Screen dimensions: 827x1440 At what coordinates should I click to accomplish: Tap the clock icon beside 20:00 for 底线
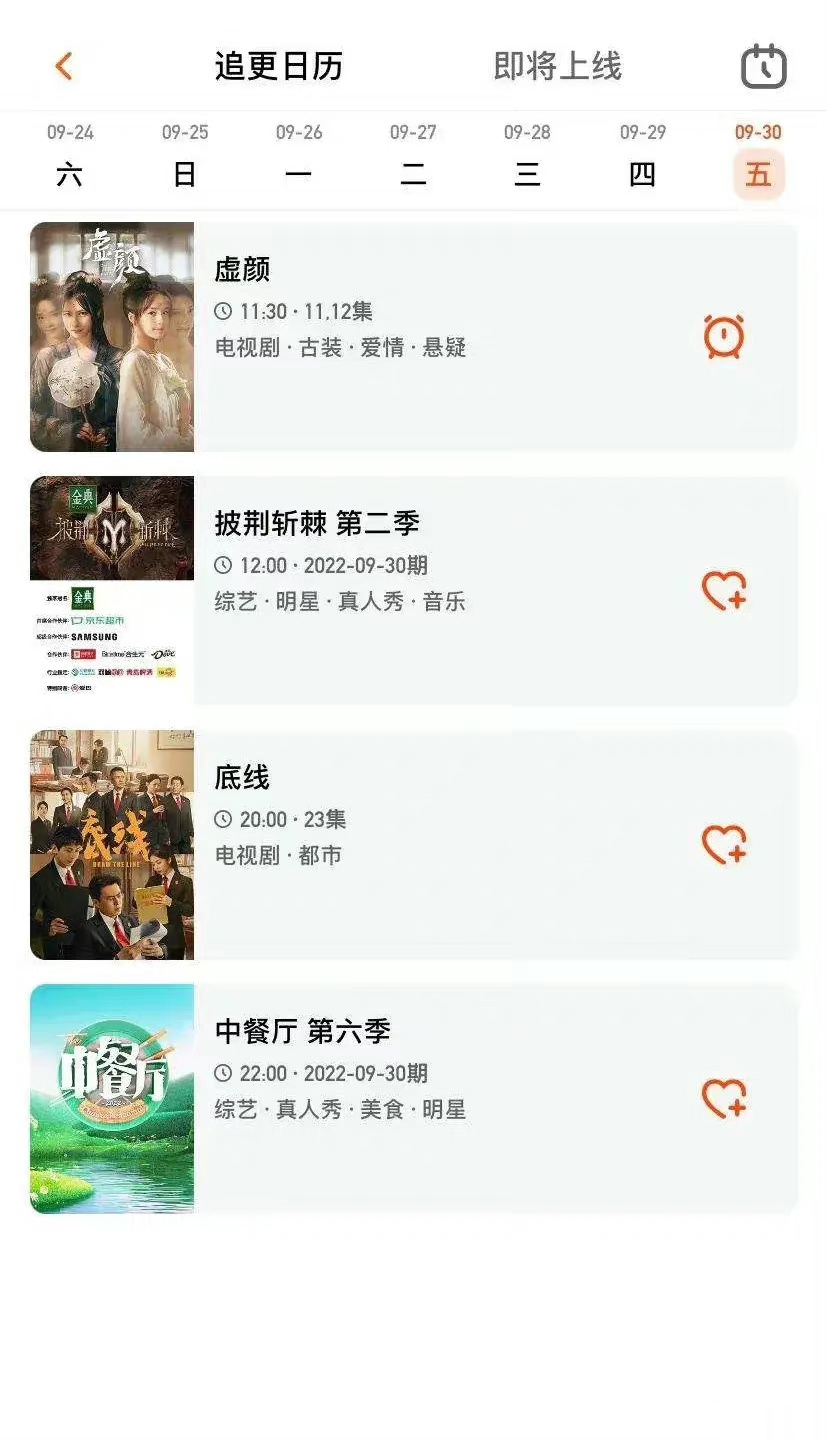point(224,819)
